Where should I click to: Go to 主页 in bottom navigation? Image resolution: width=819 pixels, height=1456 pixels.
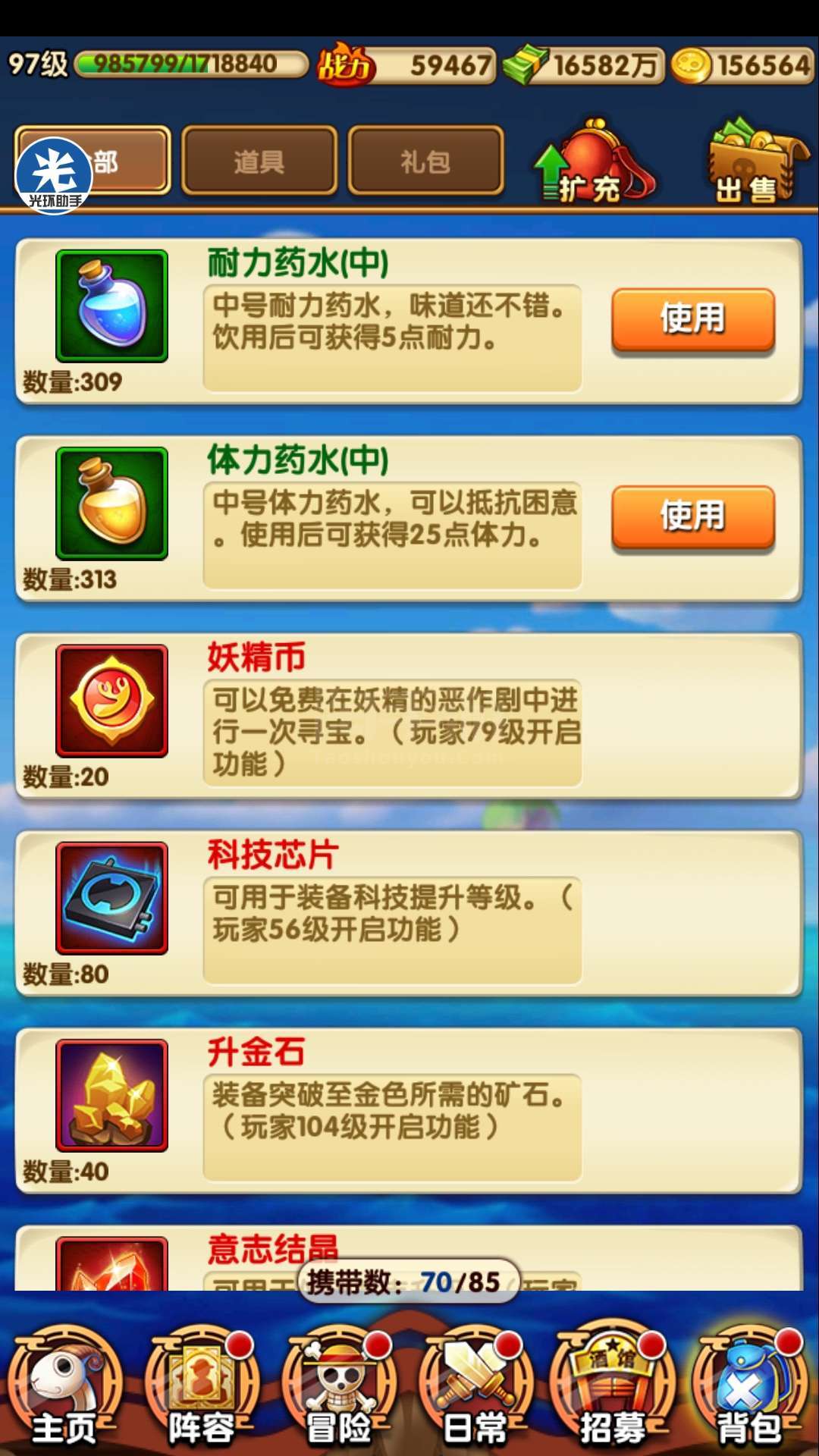[x=66, y=1386]
